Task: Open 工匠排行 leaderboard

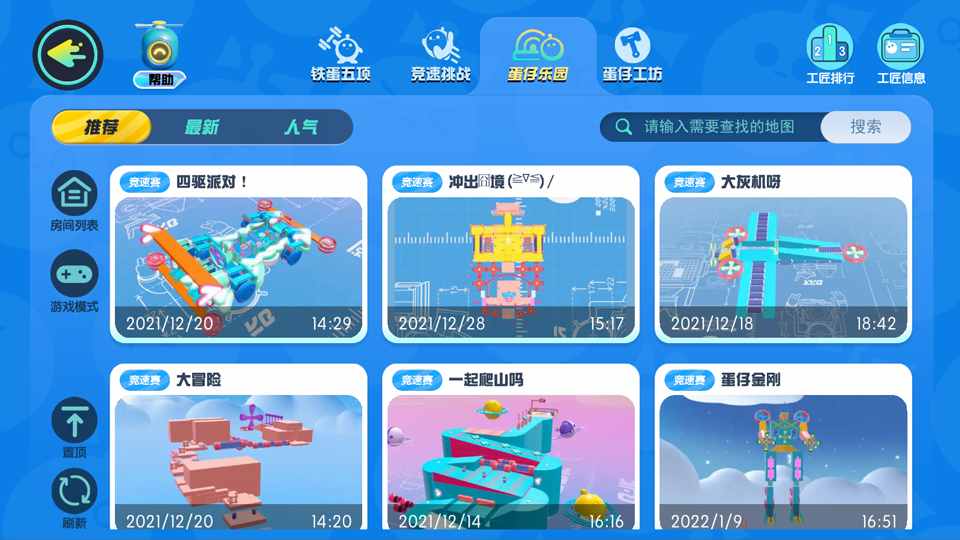Action: click(830, 53)
